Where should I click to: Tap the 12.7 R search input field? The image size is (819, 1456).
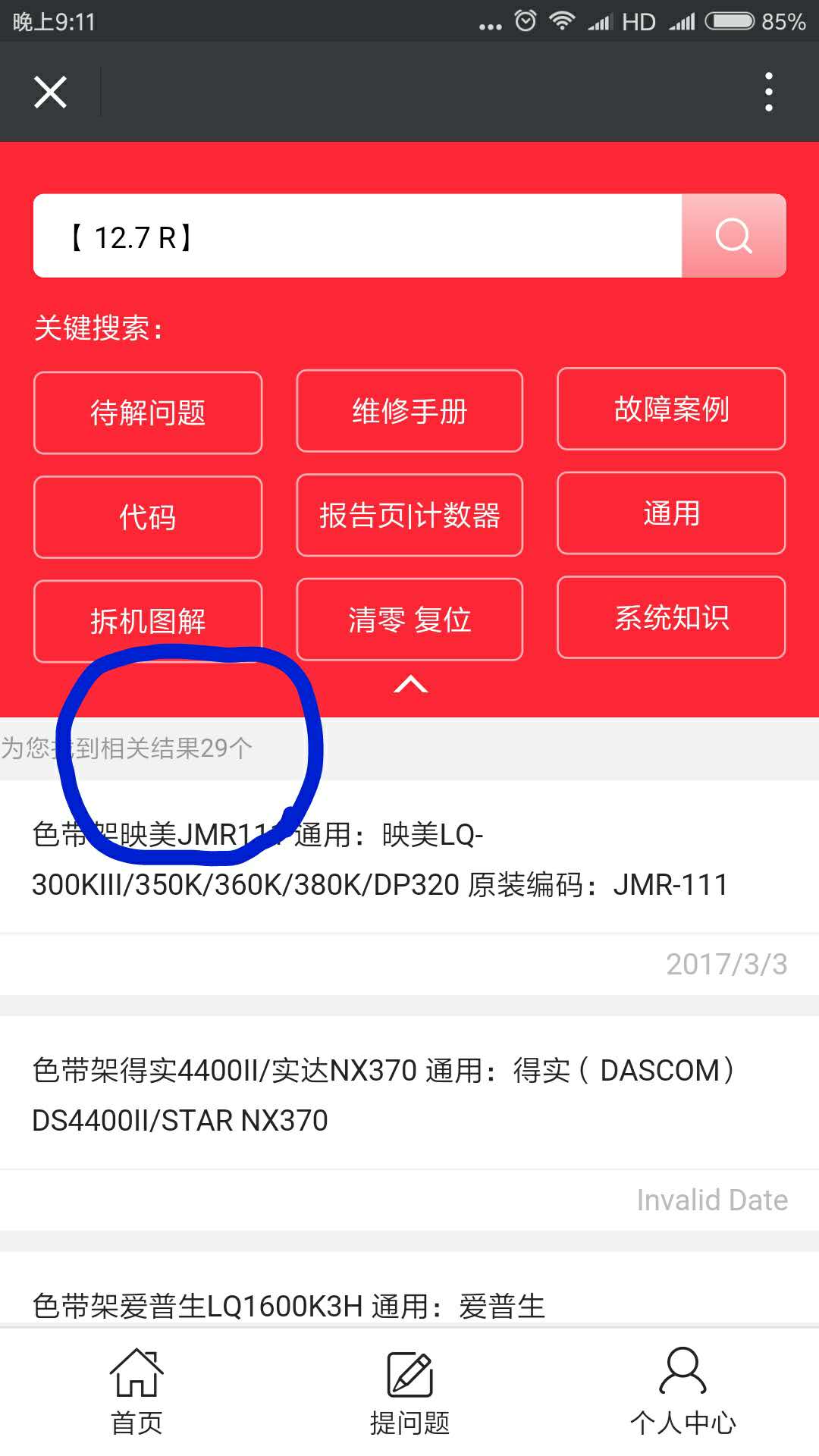(x=356, y=236)
